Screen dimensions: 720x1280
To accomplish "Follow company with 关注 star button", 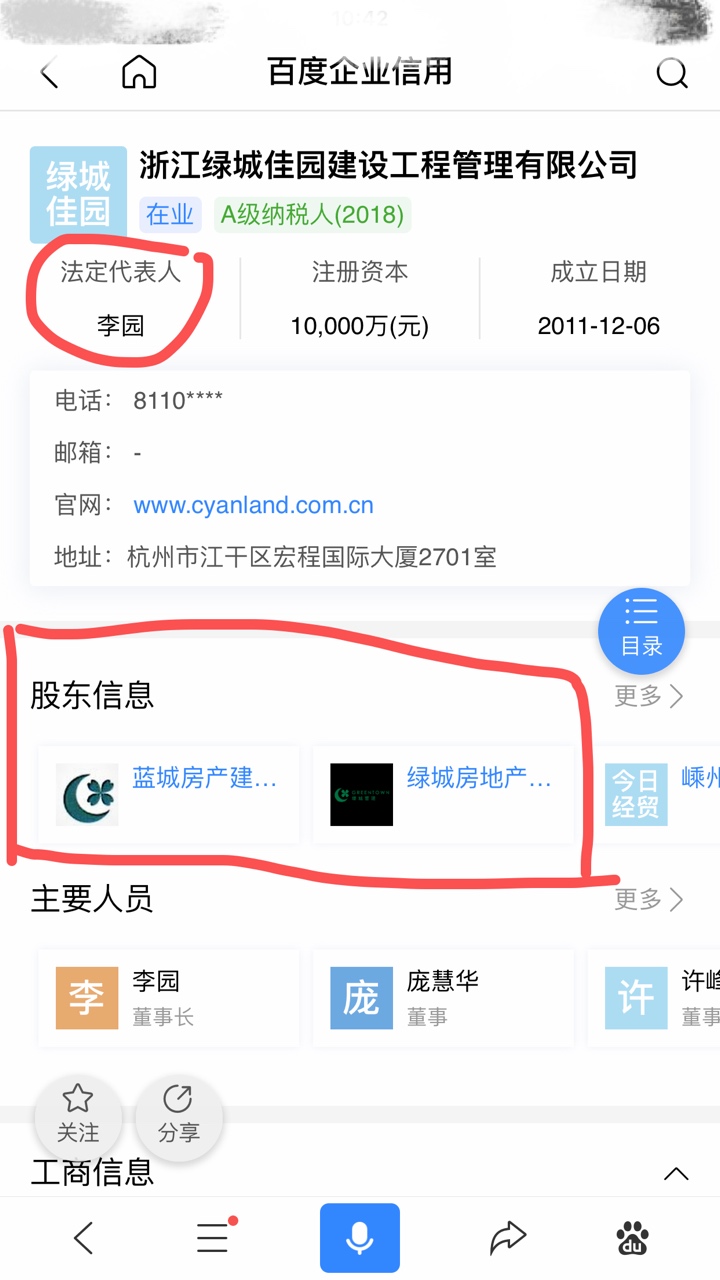I will [x=78, y=1116].
